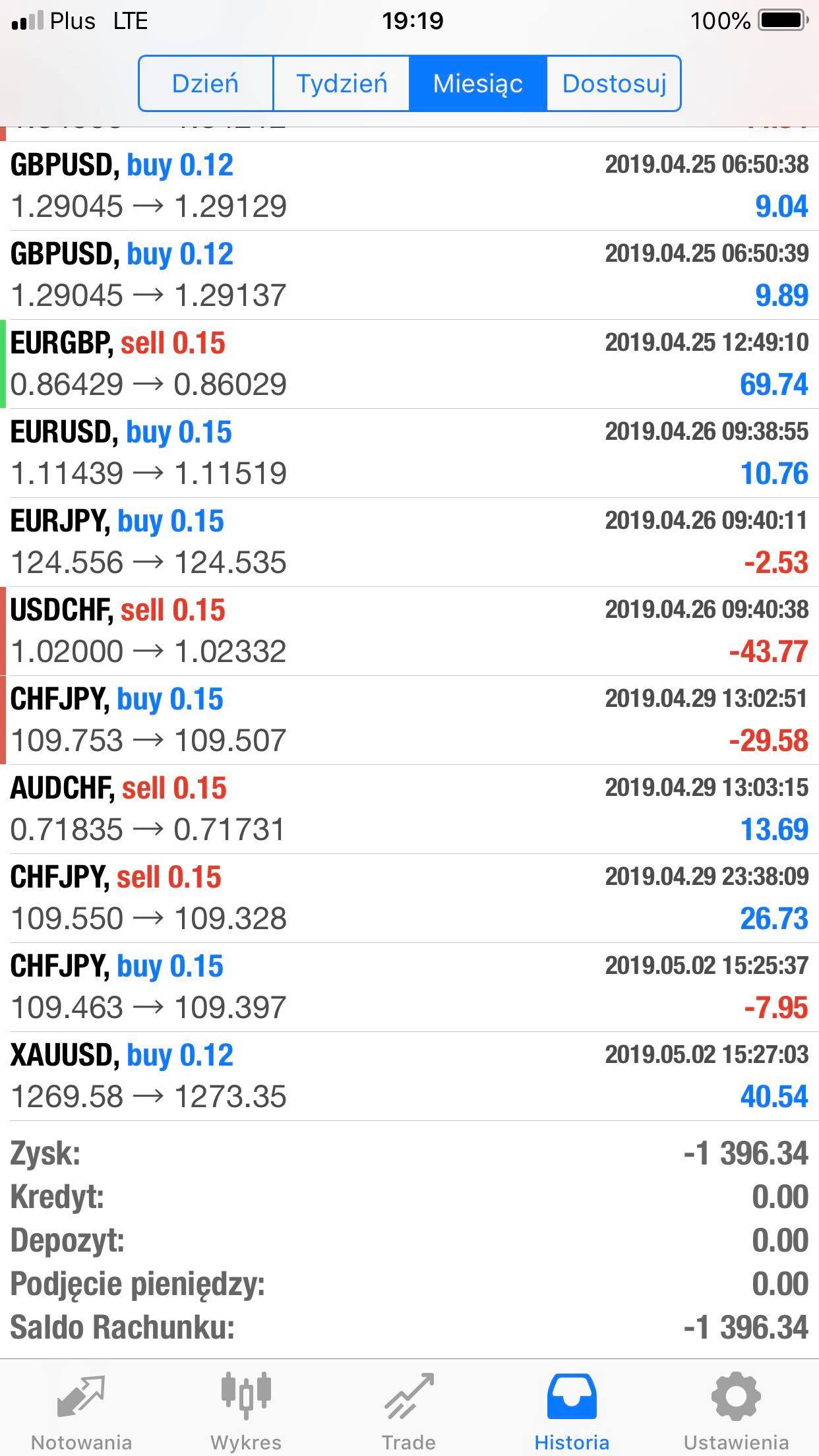The height and width of the screenshot is (1456, 819).
Task: Open the EURUSD buy 0.15 trade details
Action: pos(409,453)
